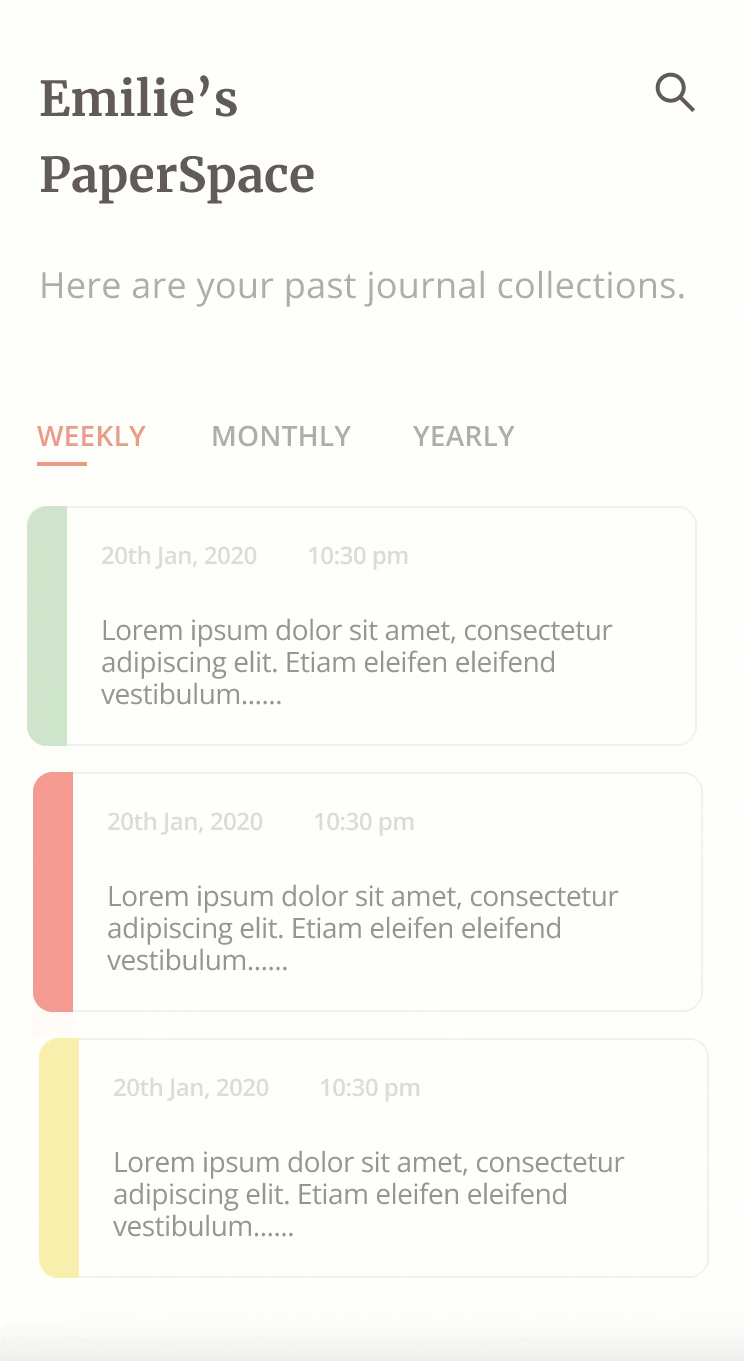Open the search magnifier icon
This screenshot has width=744, height=1361.
pyautogui.click(x=675, y=93)
